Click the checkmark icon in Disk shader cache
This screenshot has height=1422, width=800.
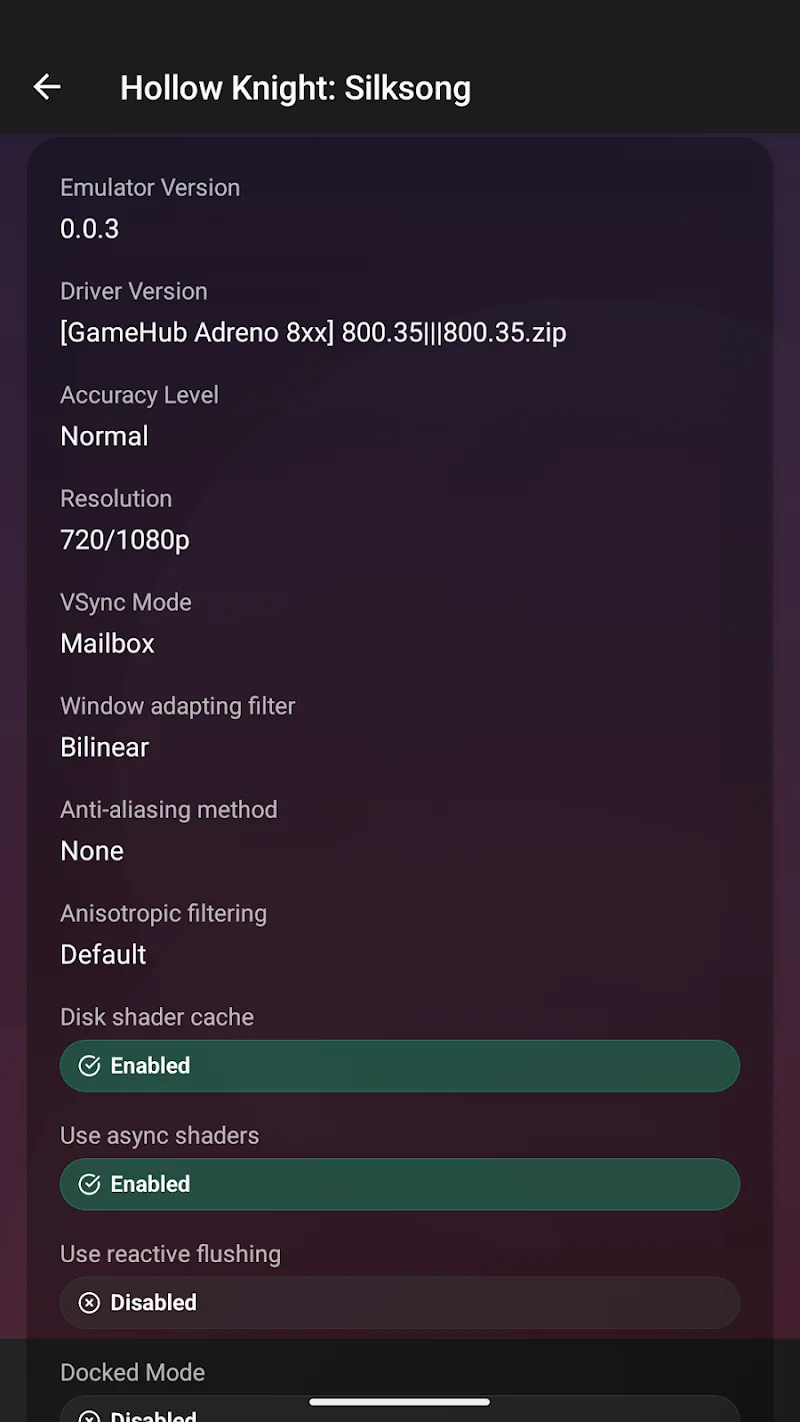pyautogui.click(x=89, y=1065)
